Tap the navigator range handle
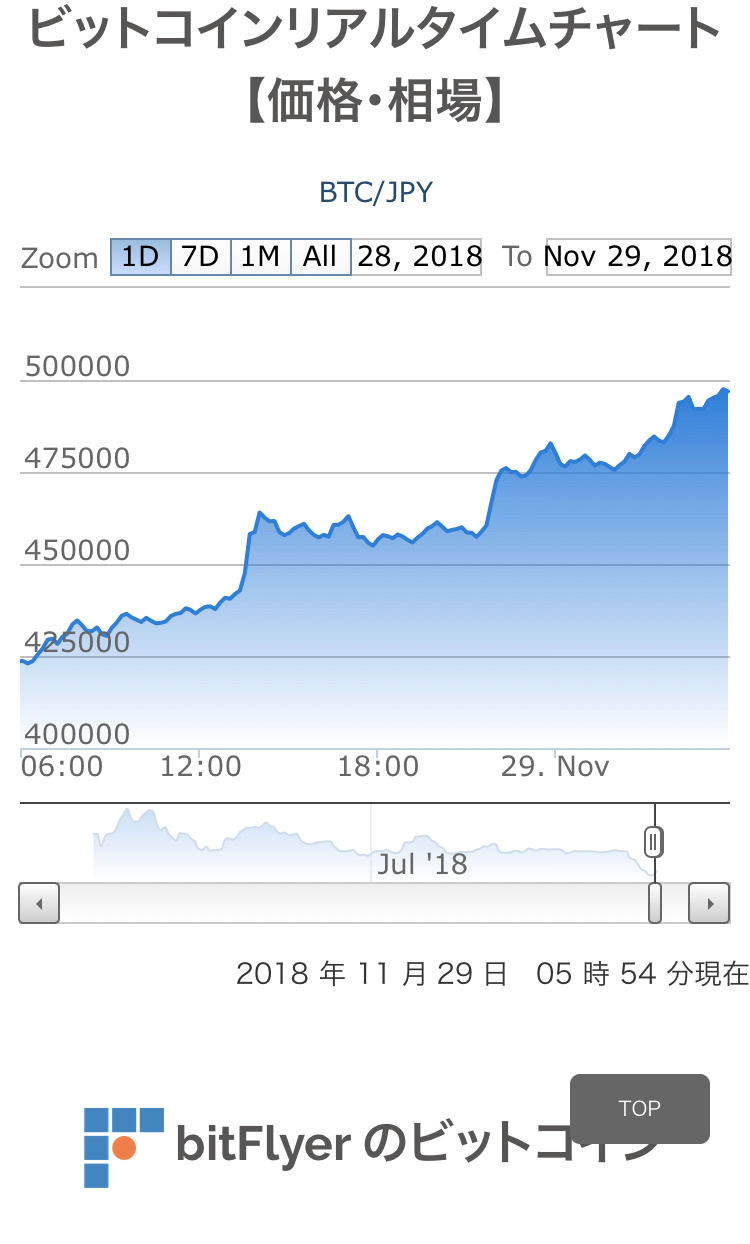Screen dimensions: 750x1244 tap(654, 842)
